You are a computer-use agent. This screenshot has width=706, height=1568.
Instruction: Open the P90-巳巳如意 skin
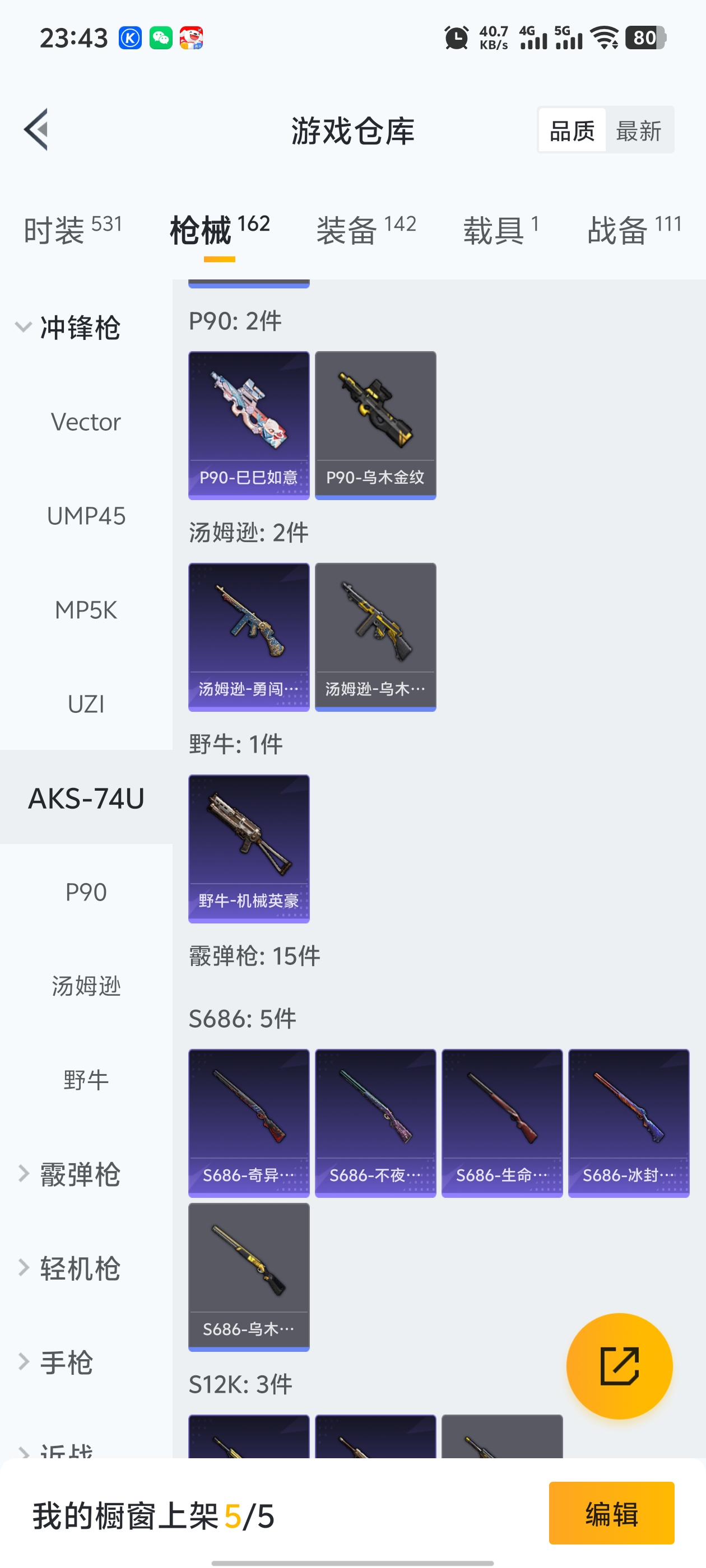coord(249,425)
